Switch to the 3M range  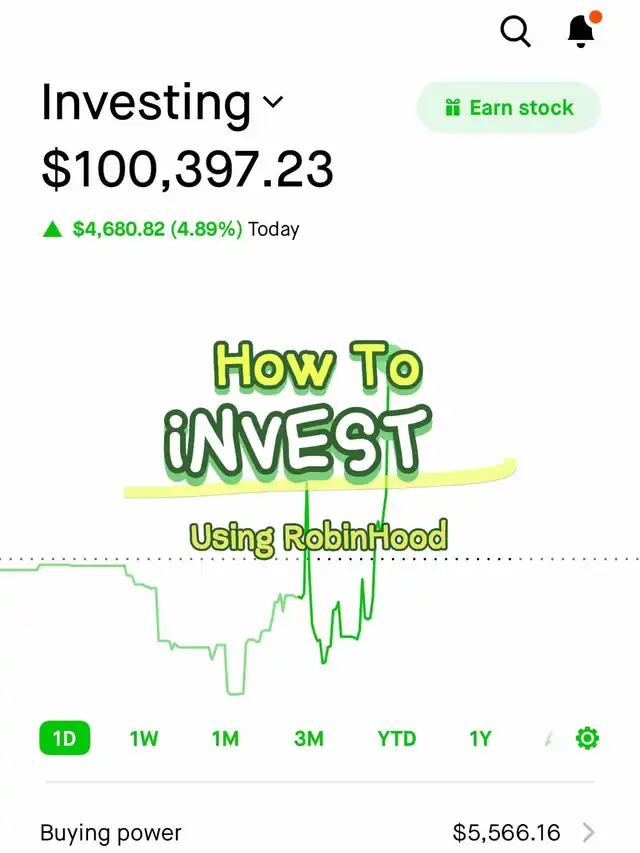(309, 739)
